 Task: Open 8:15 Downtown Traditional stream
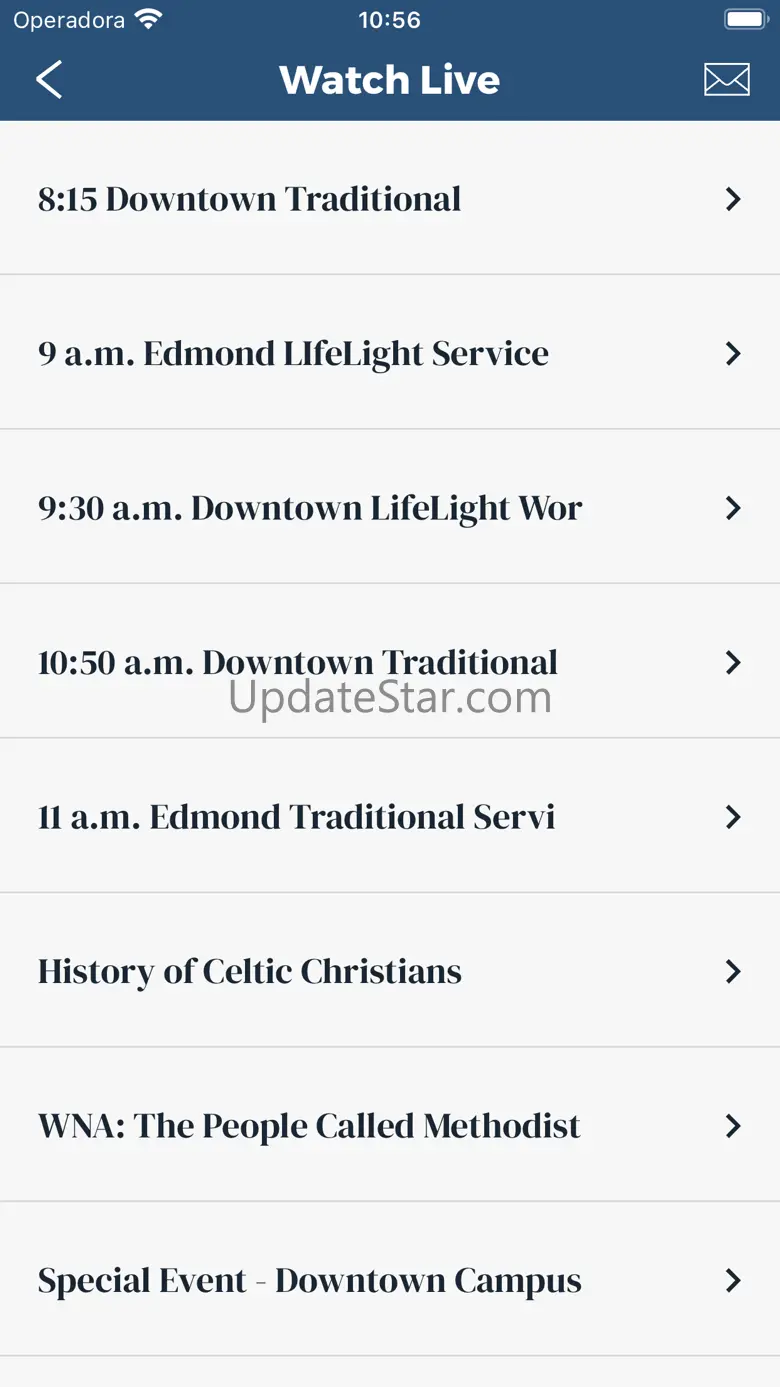[x=389, y=199]
